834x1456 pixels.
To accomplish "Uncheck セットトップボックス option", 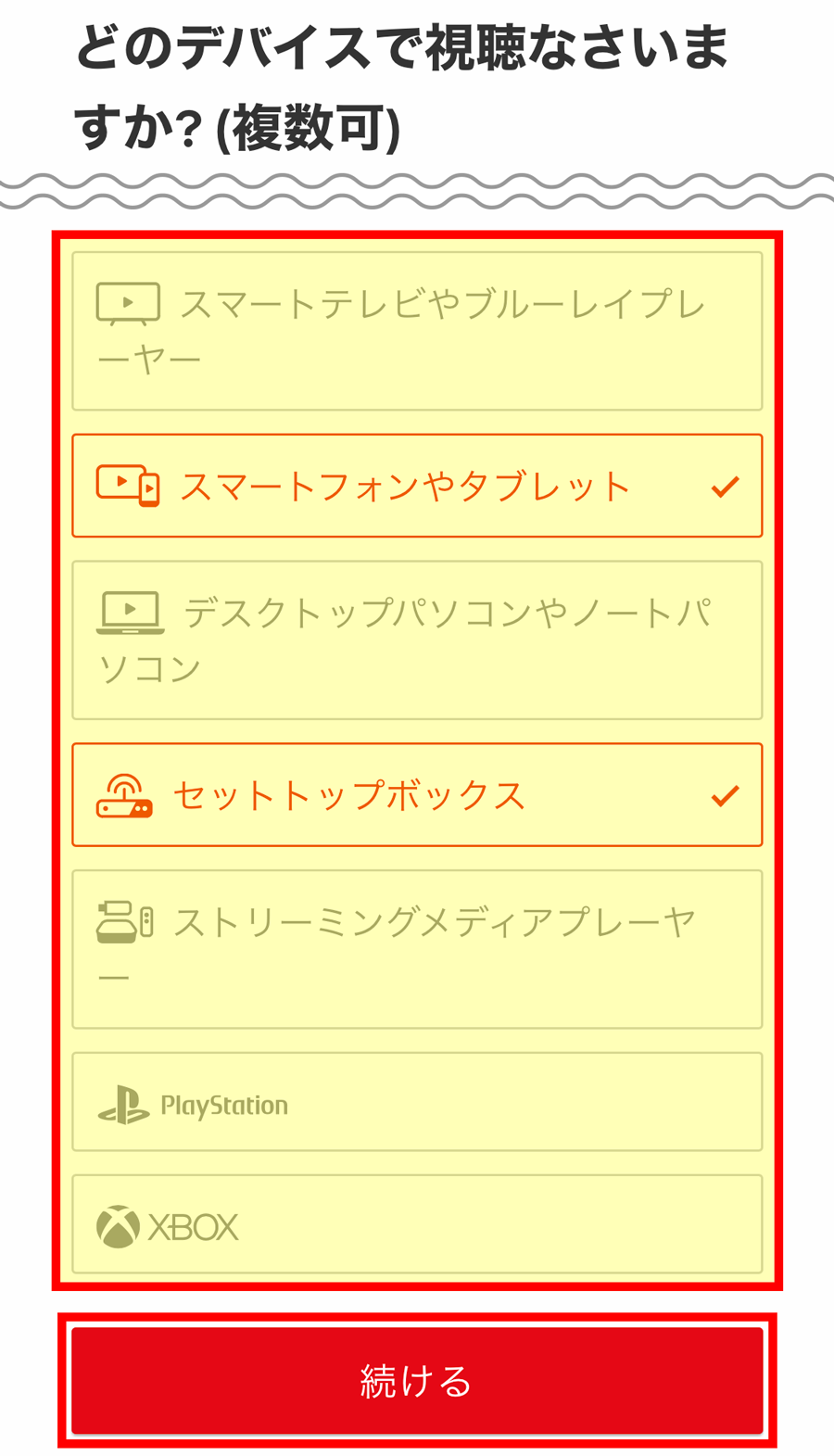I will pos(417,794).
